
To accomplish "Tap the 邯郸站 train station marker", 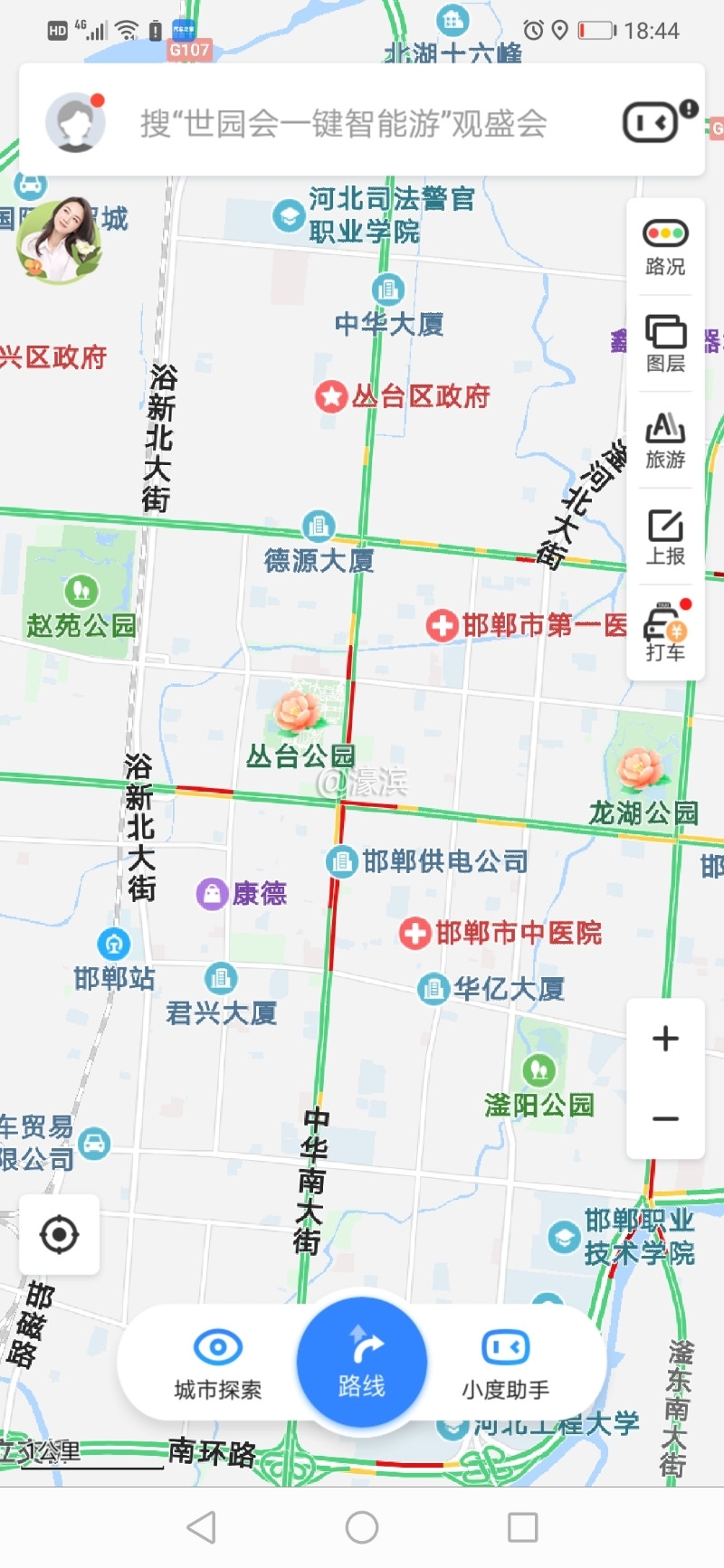I will (x=113, y=943).
